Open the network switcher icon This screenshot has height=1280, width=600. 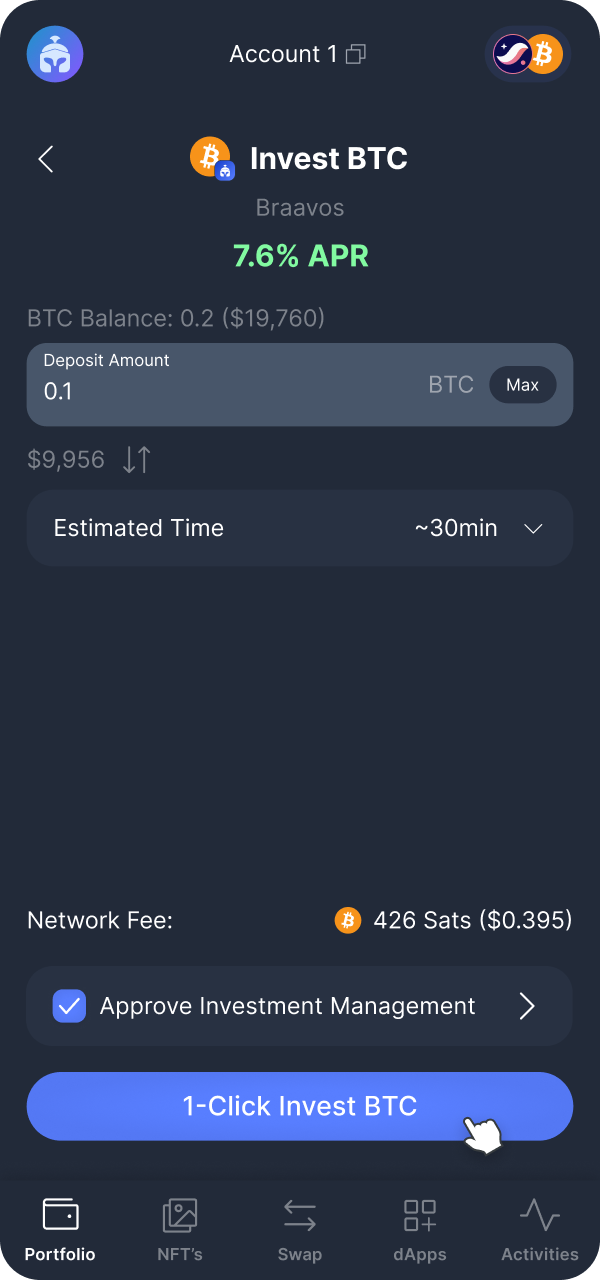pos(528,54)
